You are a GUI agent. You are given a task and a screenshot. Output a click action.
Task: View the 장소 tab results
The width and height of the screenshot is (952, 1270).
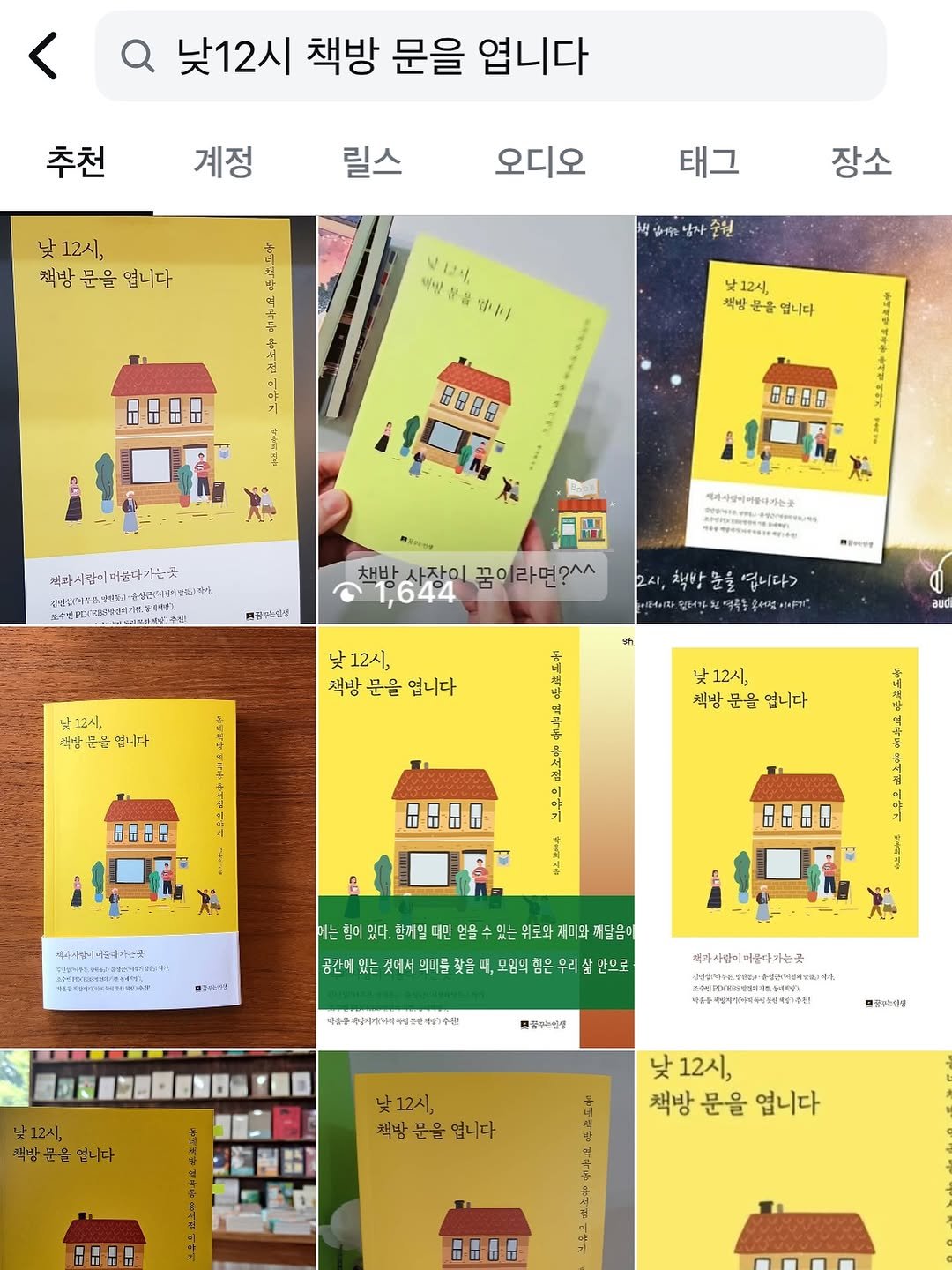pos(861,162)
